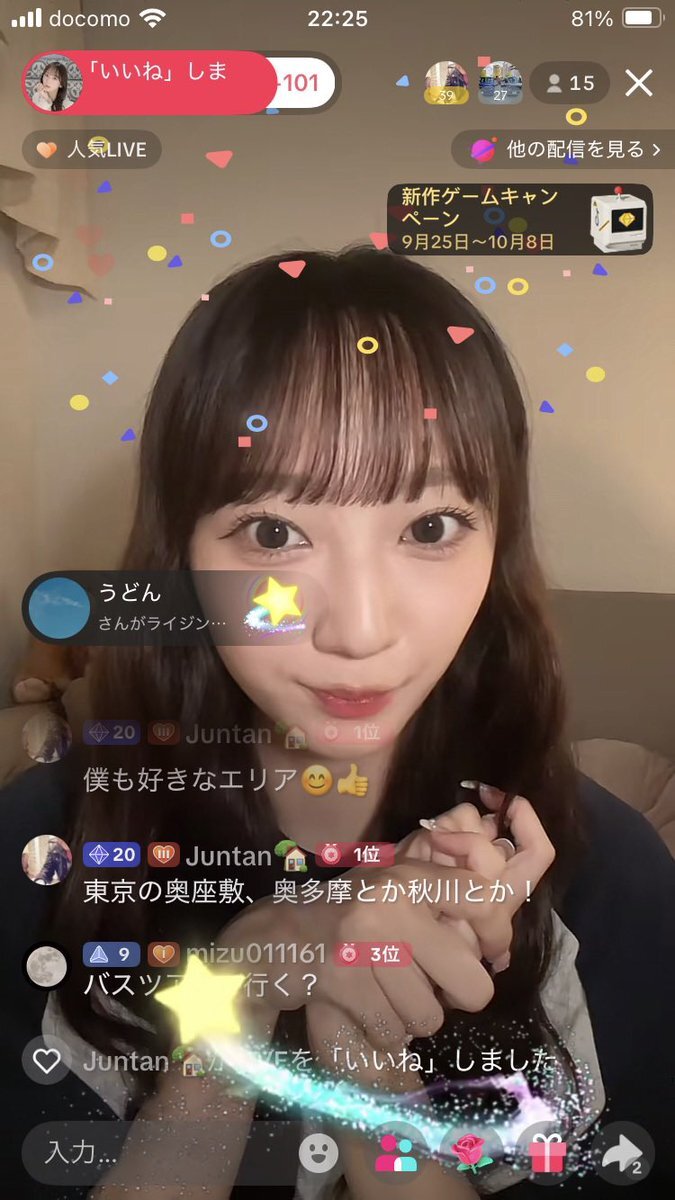Open the top viewer avatar ranked 39
675x1200 pixels.
tap(446, 83)
